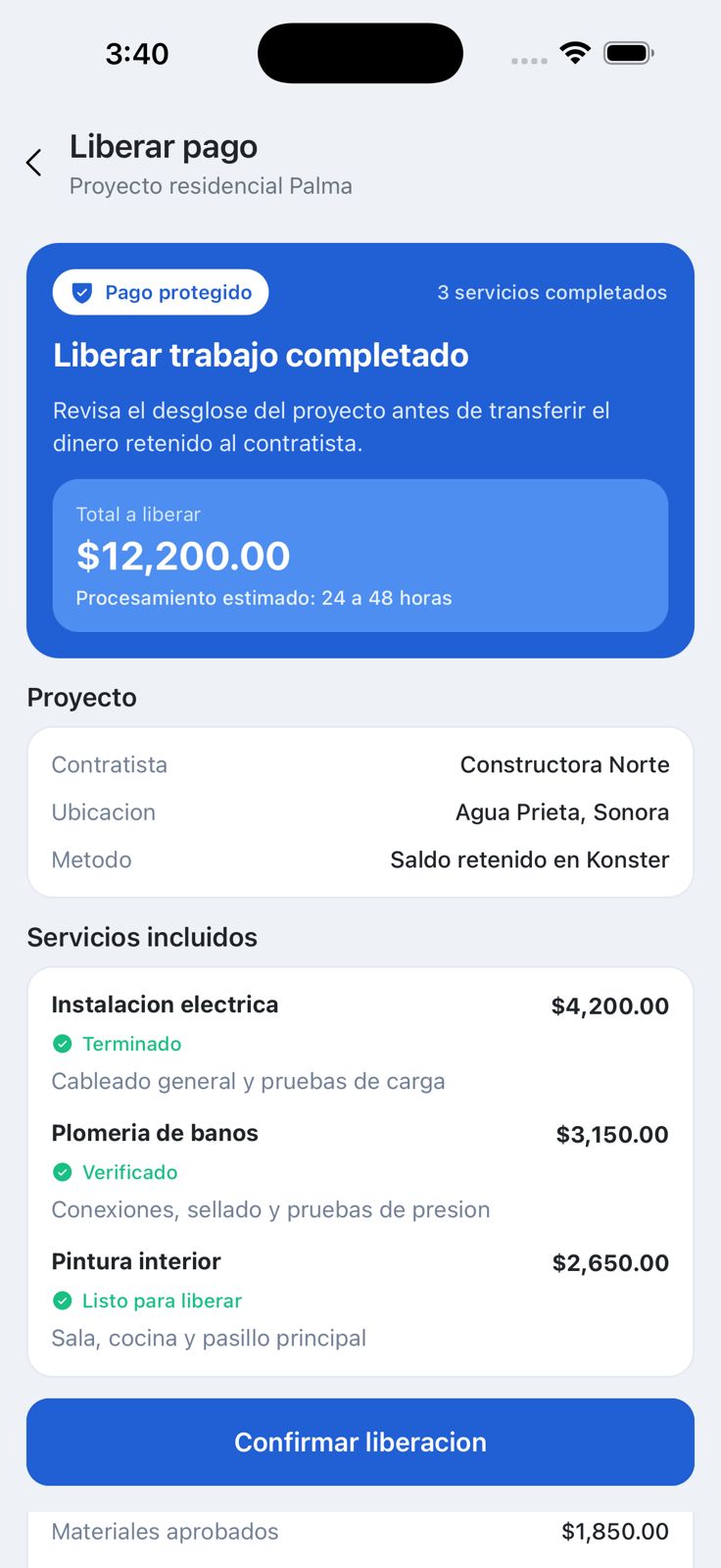The image size is (721, 1568).
Task: Expand the Total a liberar summary card
Action: pos(360,555)
